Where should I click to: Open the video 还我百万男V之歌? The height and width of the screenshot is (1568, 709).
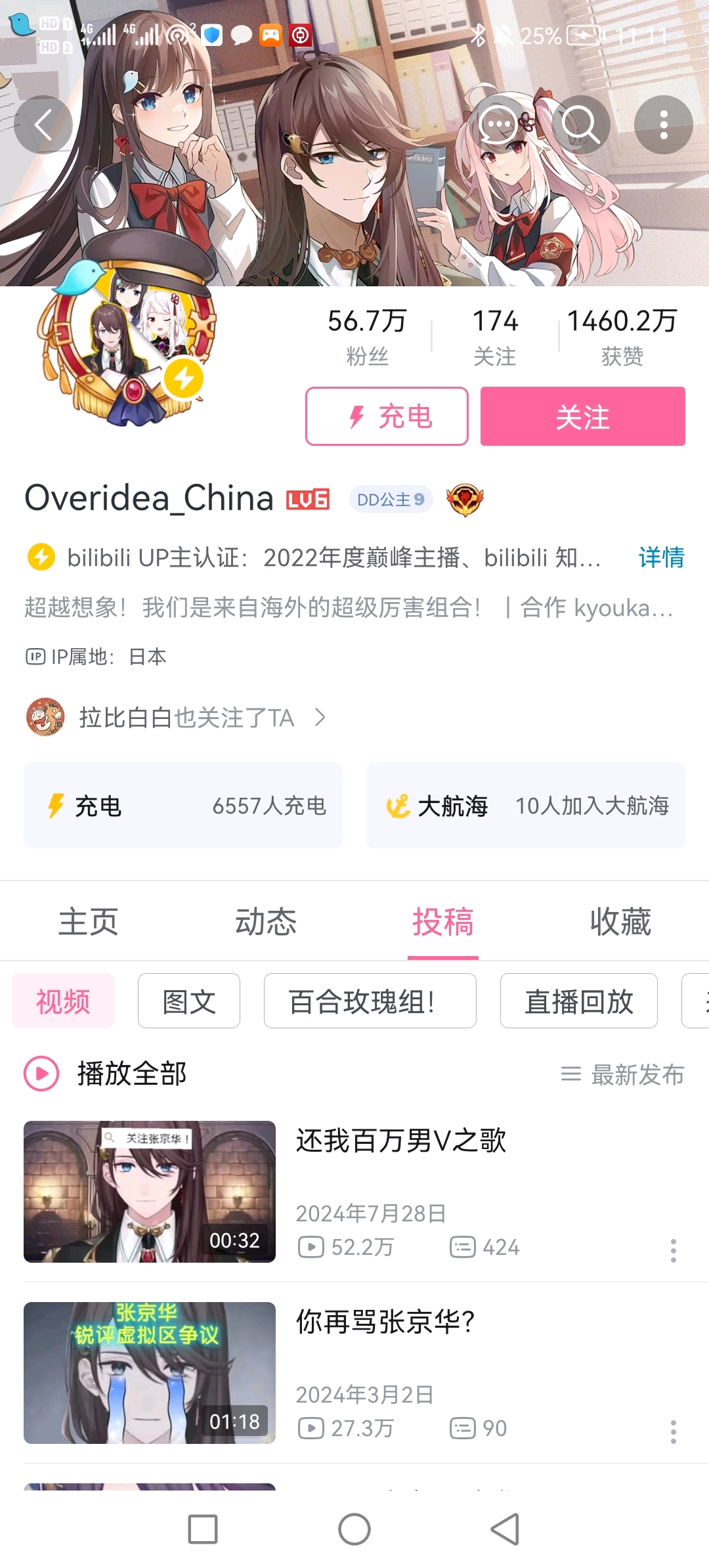click(400, 1141)
